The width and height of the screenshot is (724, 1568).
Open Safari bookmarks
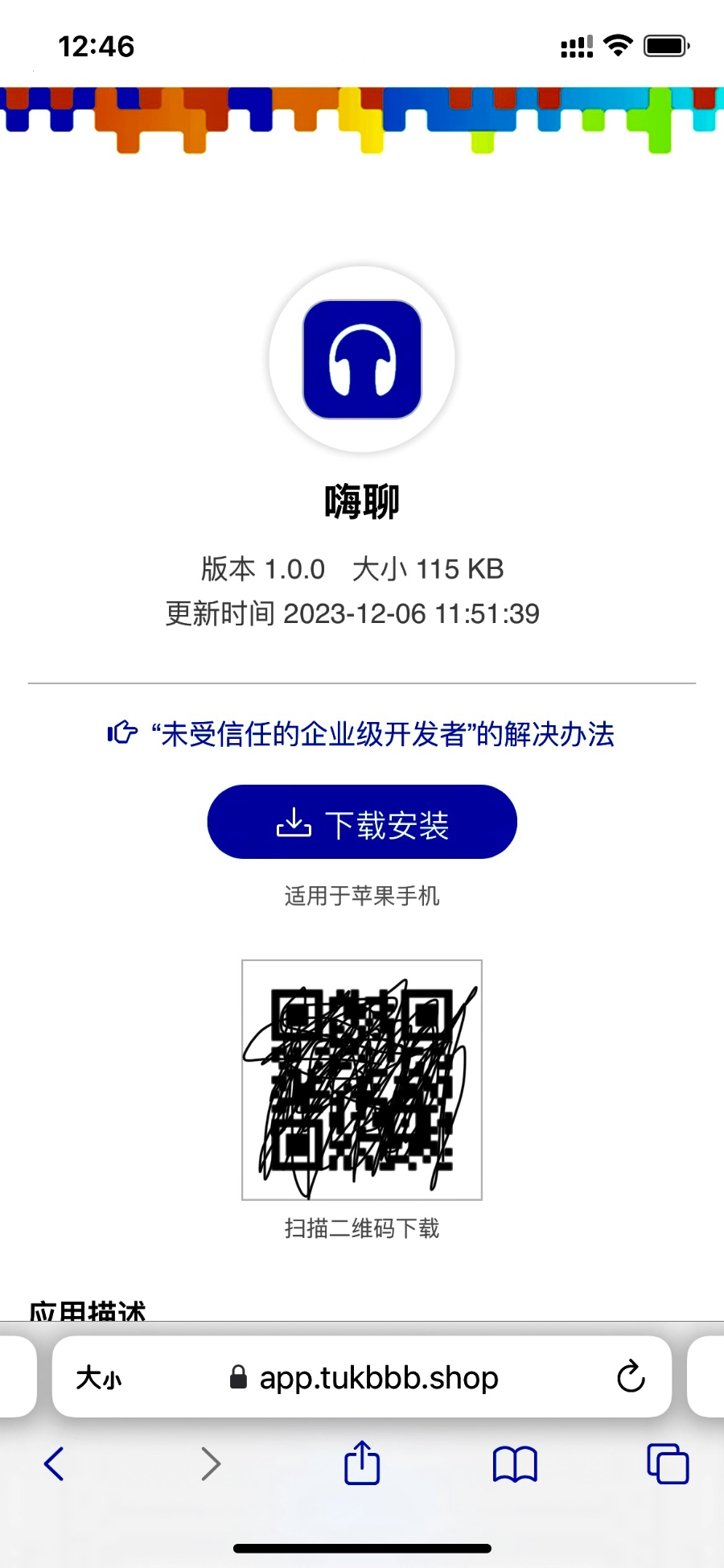515,1463
